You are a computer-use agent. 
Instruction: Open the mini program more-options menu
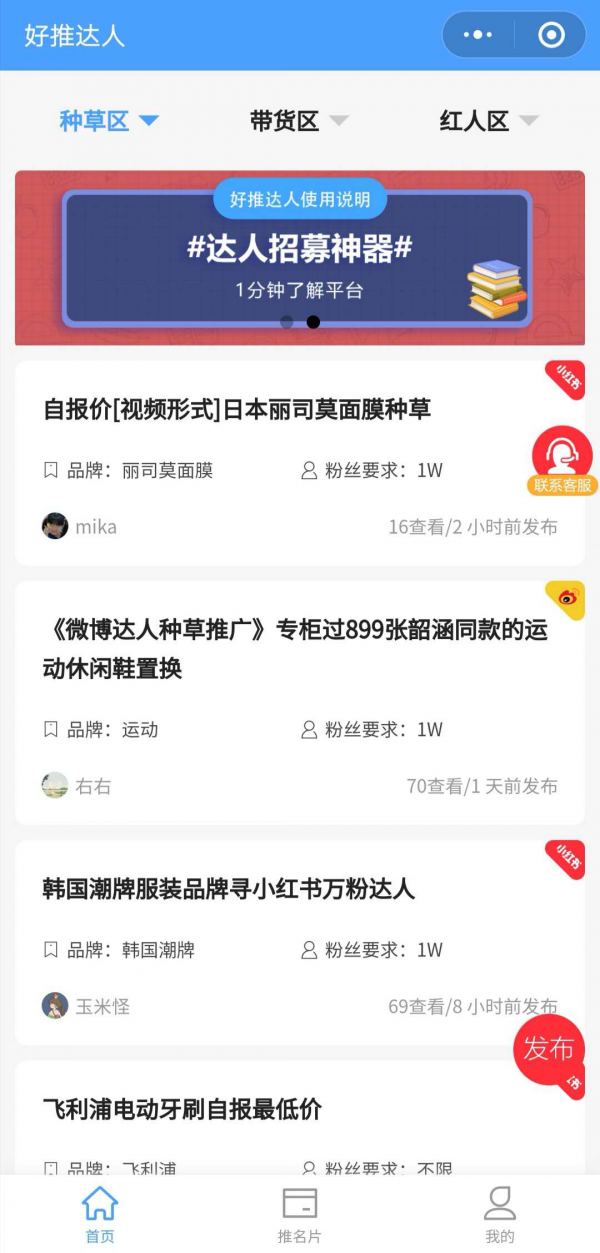(x=478, y=35)
